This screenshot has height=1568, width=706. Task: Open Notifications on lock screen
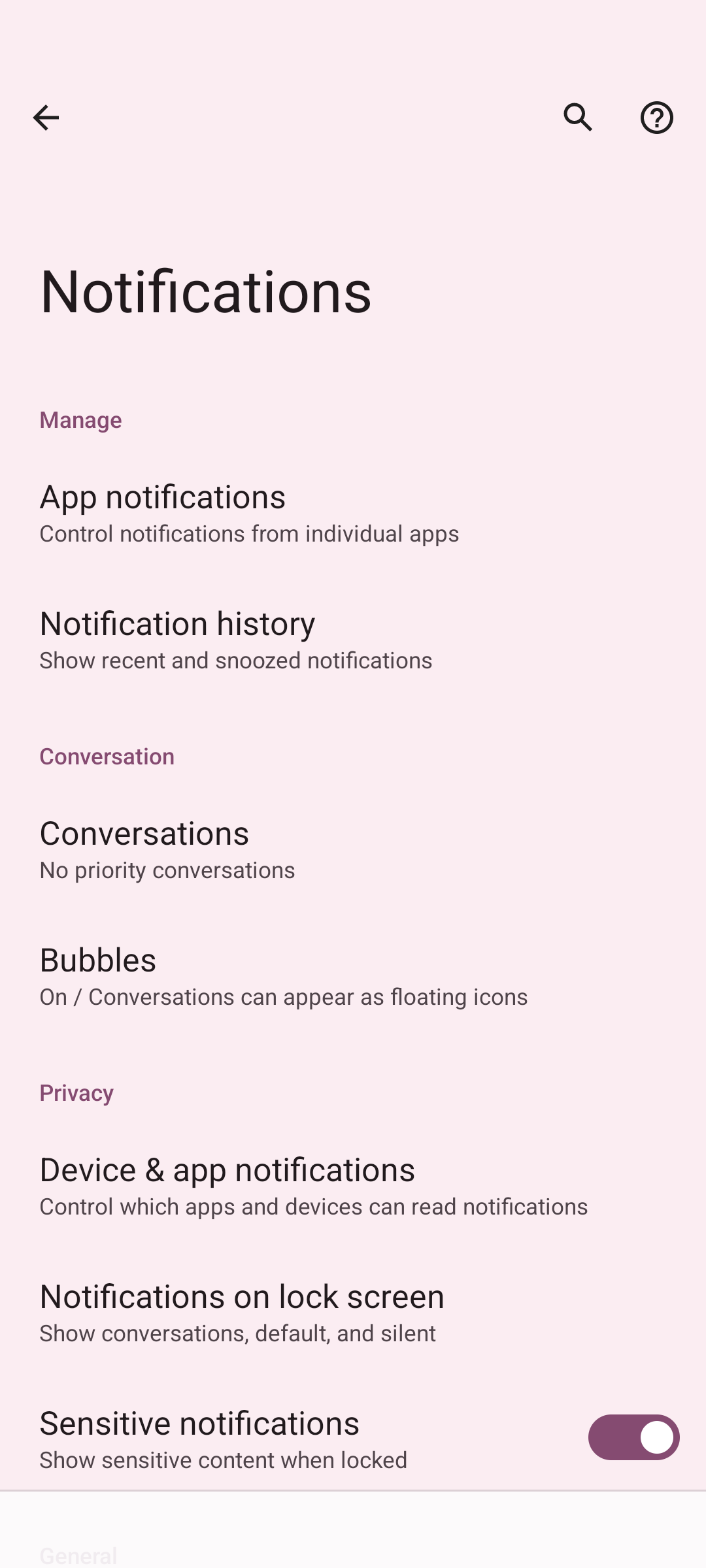point(242,1313)
